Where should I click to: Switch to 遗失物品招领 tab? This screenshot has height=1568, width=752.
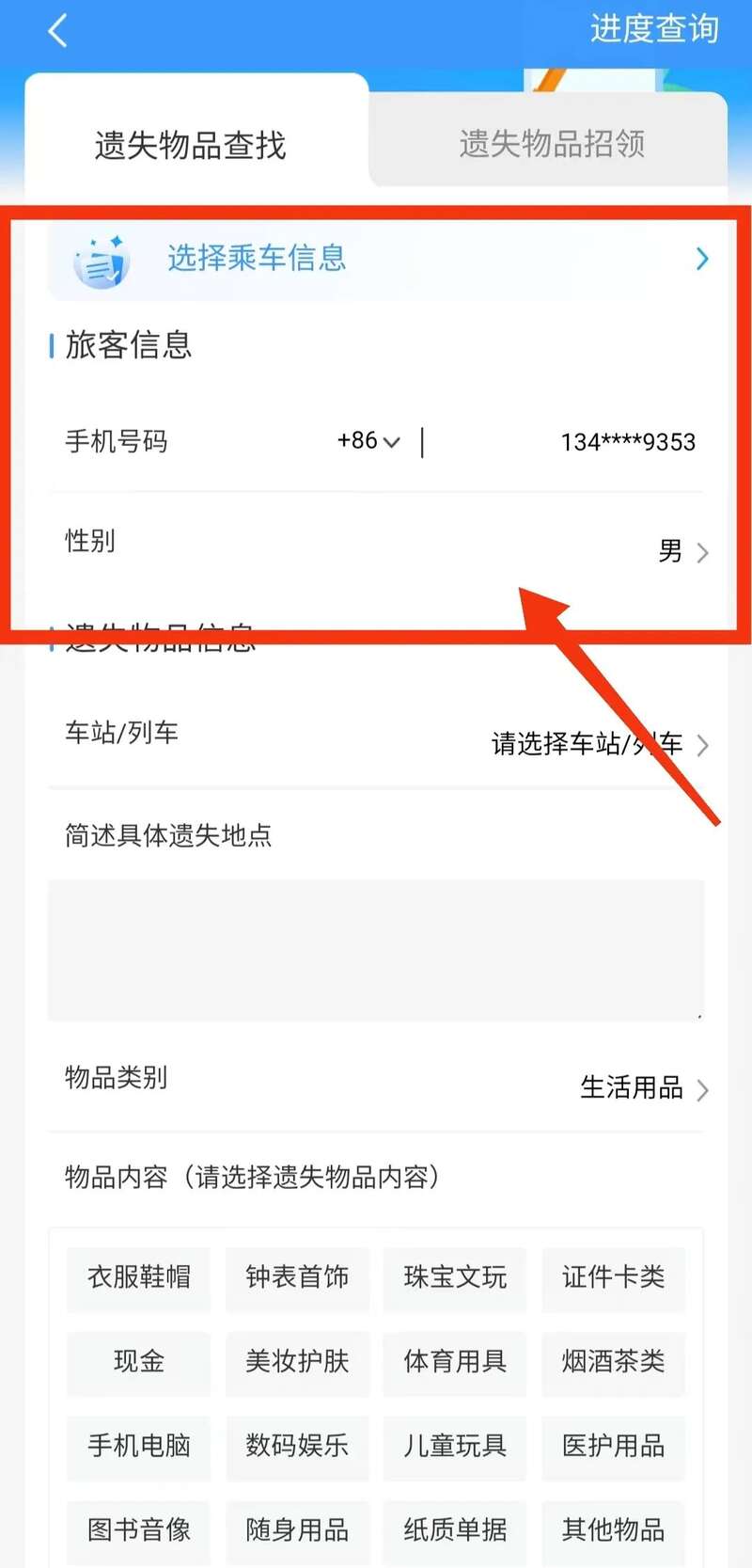click(x=552, y=144)
